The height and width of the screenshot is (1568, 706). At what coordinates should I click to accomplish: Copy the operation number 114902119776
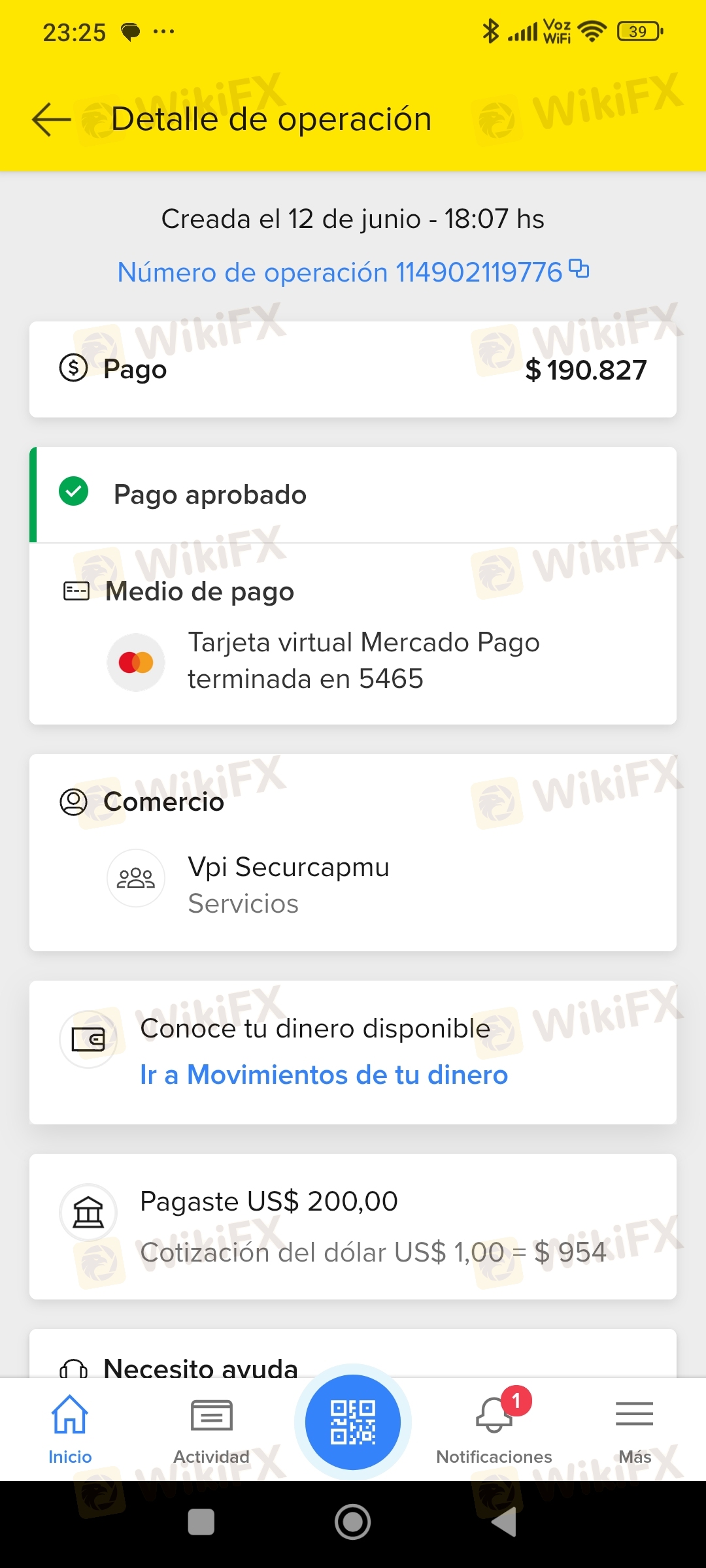click(579, 269)
